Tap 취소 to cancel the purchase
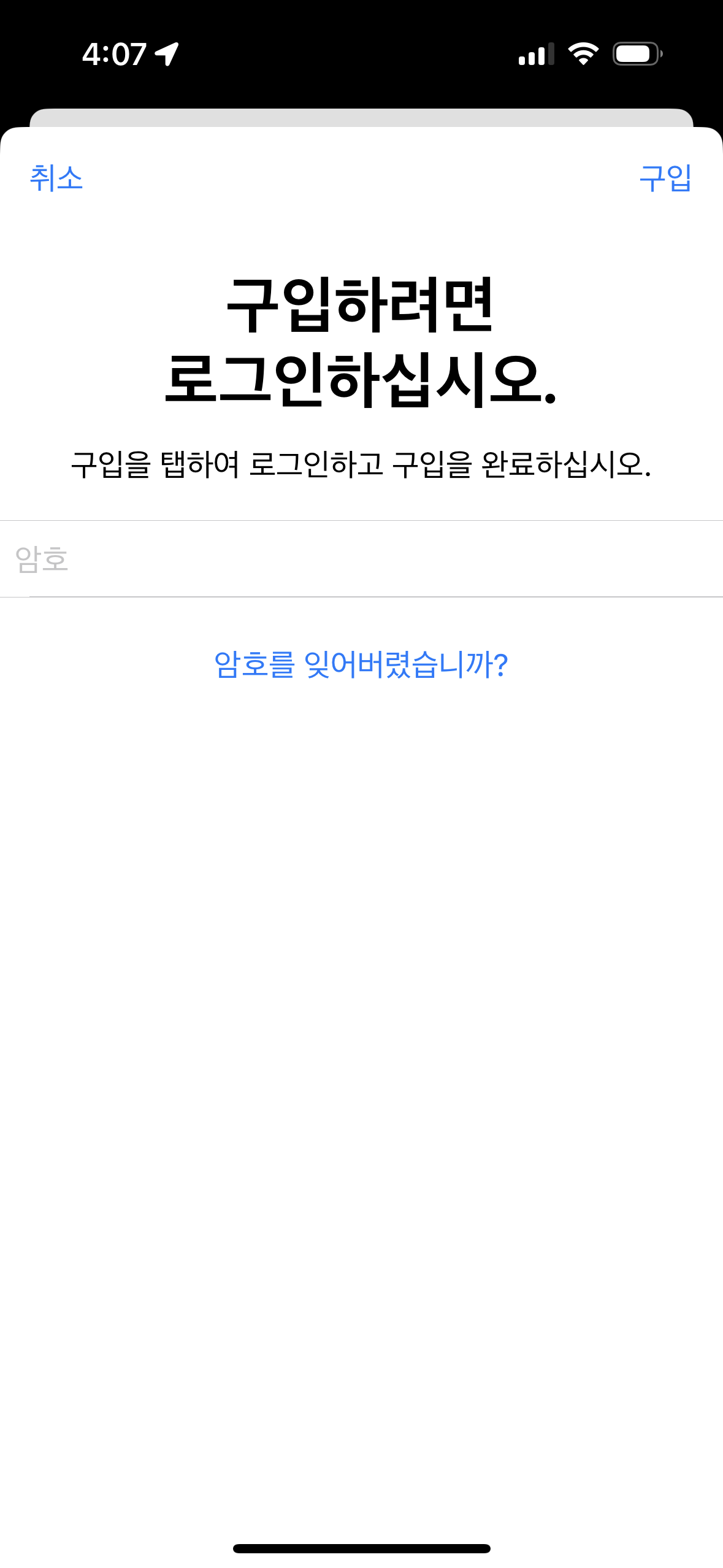This screenshot has width=723, height=1568. (56, 179)
